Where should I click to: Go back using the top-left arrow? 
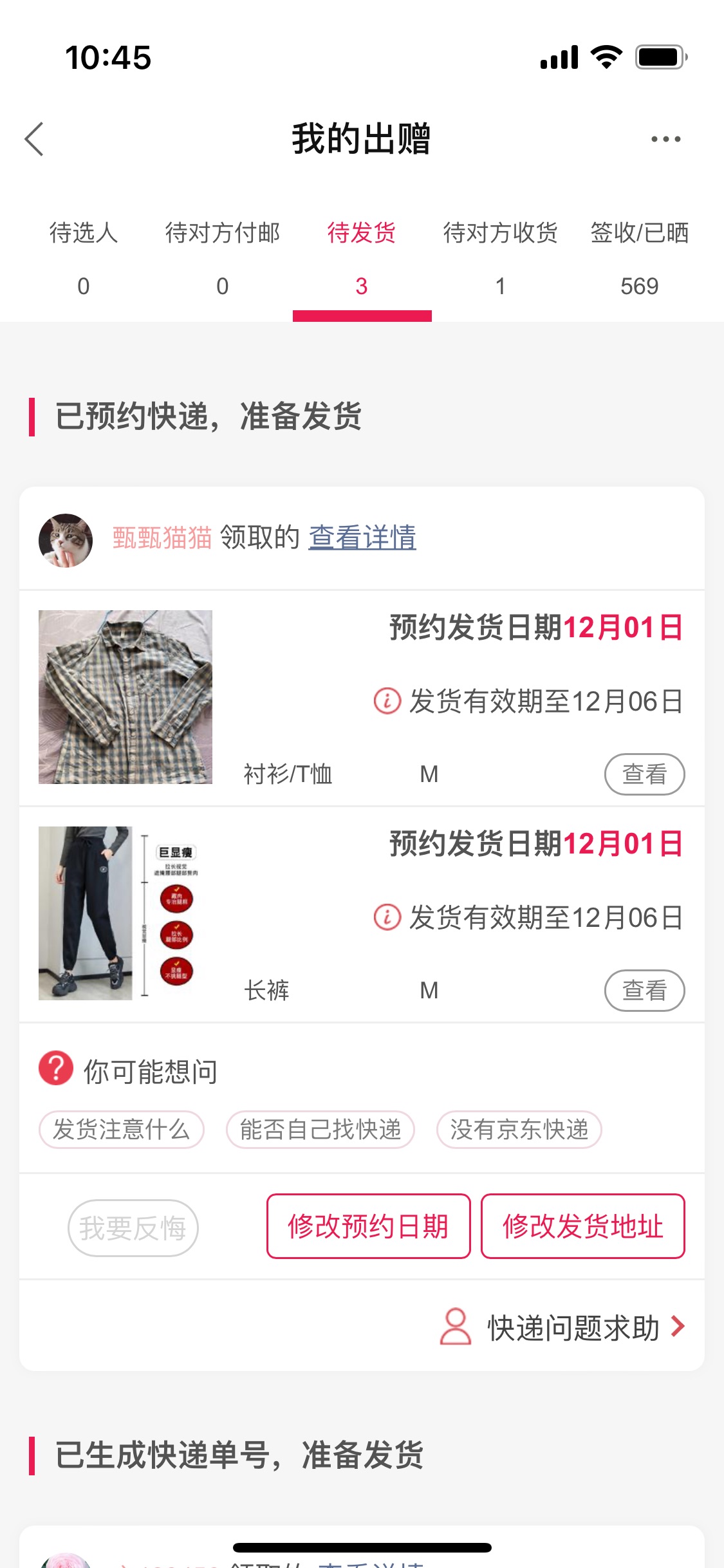34,139
